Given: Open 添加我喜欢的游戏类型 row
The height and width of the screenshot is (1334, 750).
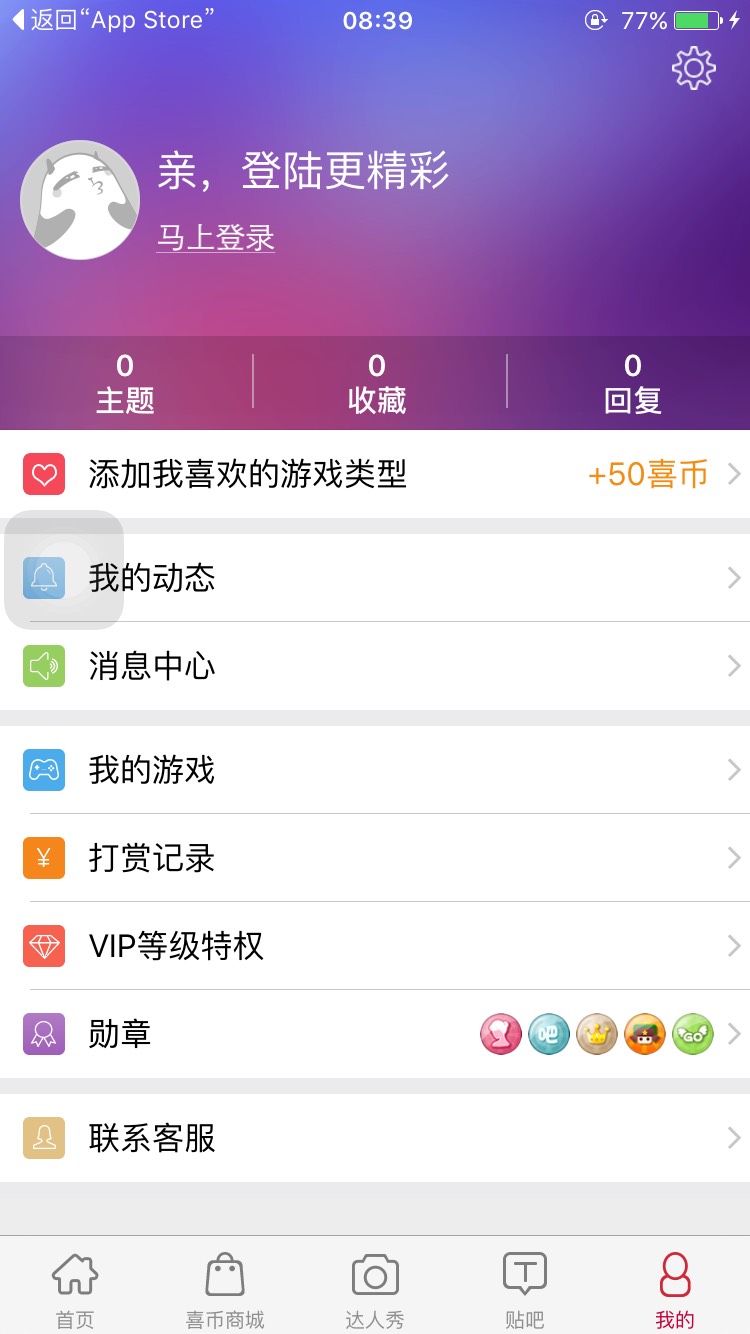Looking at the screenshot, I should pyautogui.click(x=375, y=474).
